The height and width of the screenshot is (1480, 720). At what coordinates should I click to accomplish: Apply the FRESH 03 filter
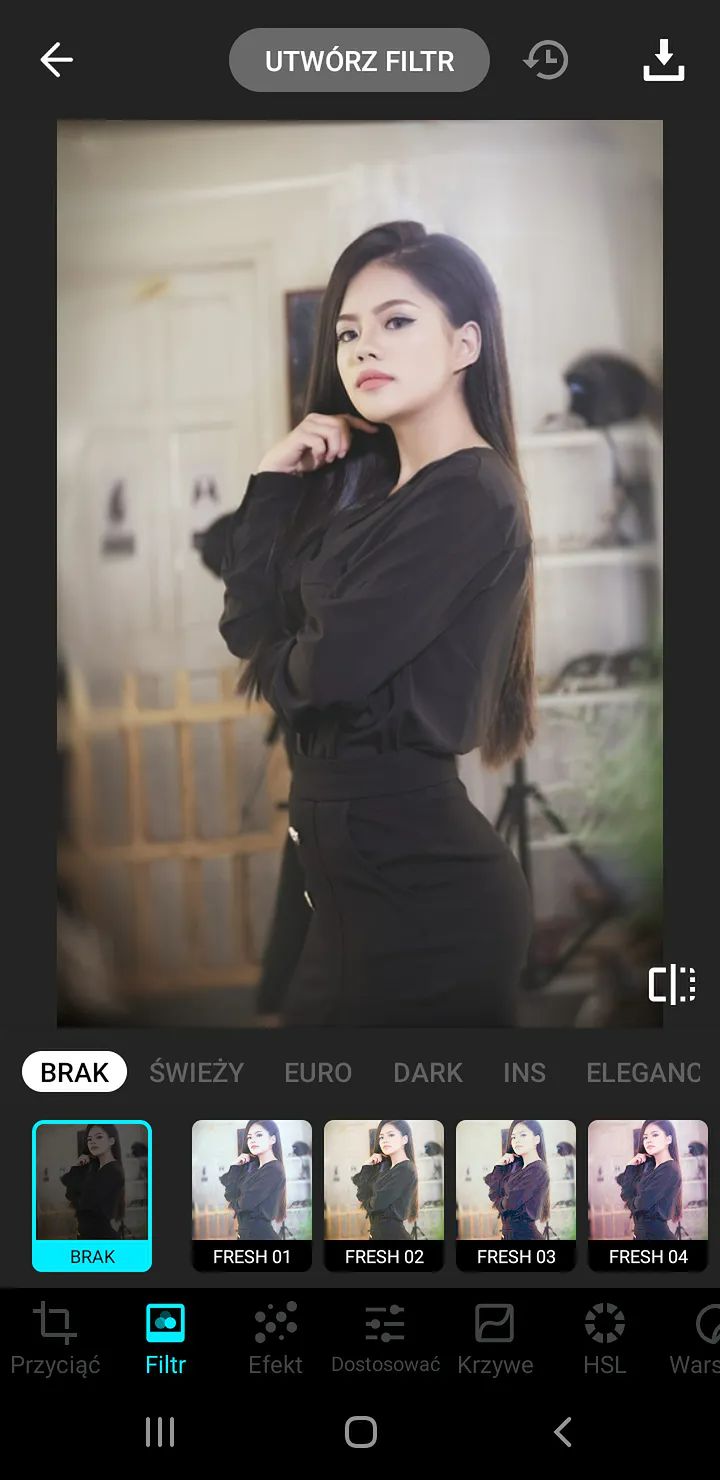coord(516,1195)
